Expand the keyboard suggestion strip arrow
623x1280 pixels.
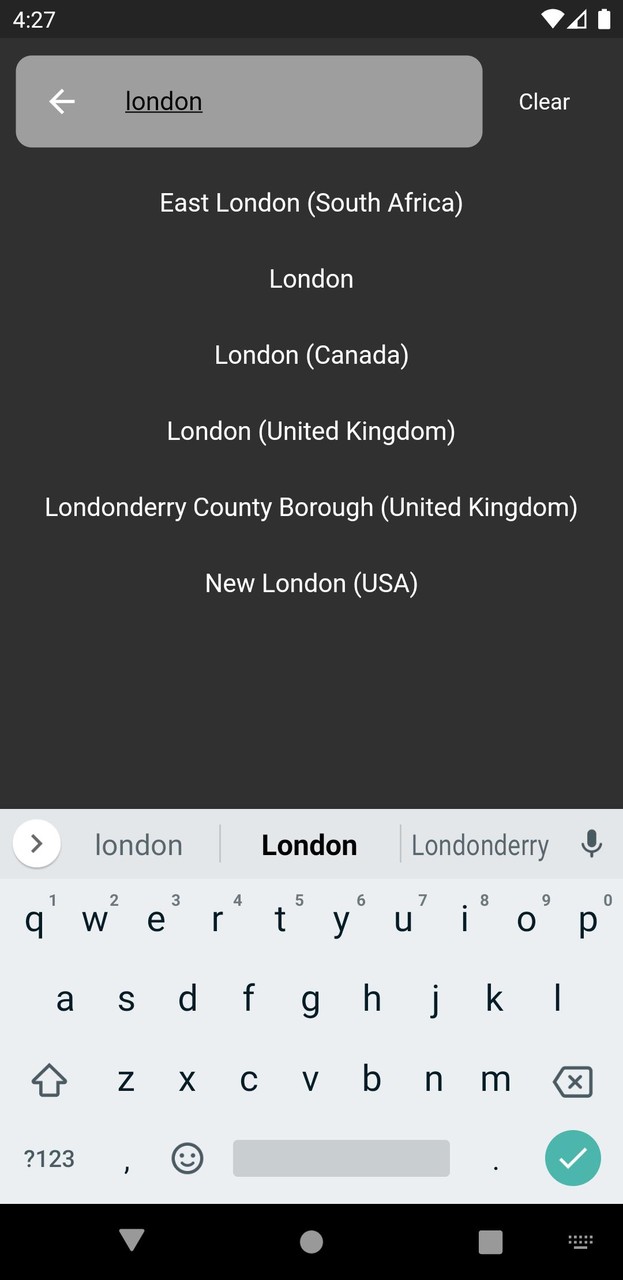coord(37,844)
